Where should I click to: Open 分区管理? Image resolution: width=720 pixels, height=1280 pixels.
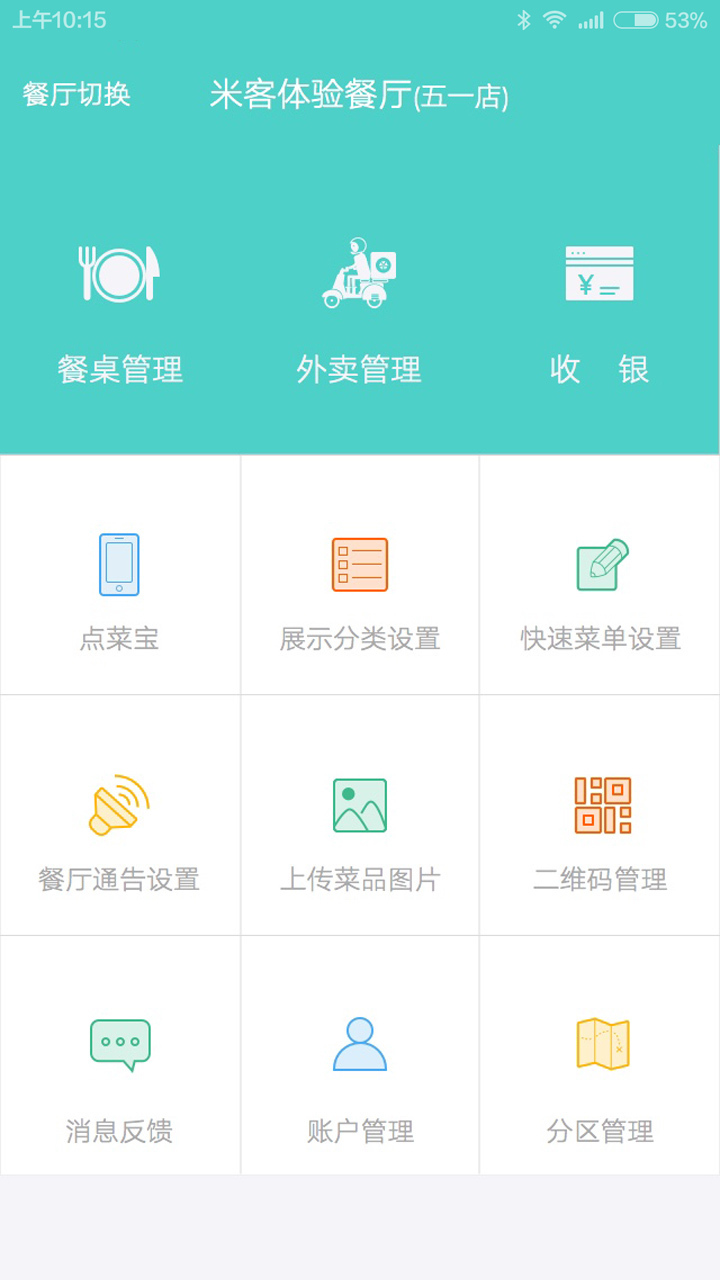600,1055
